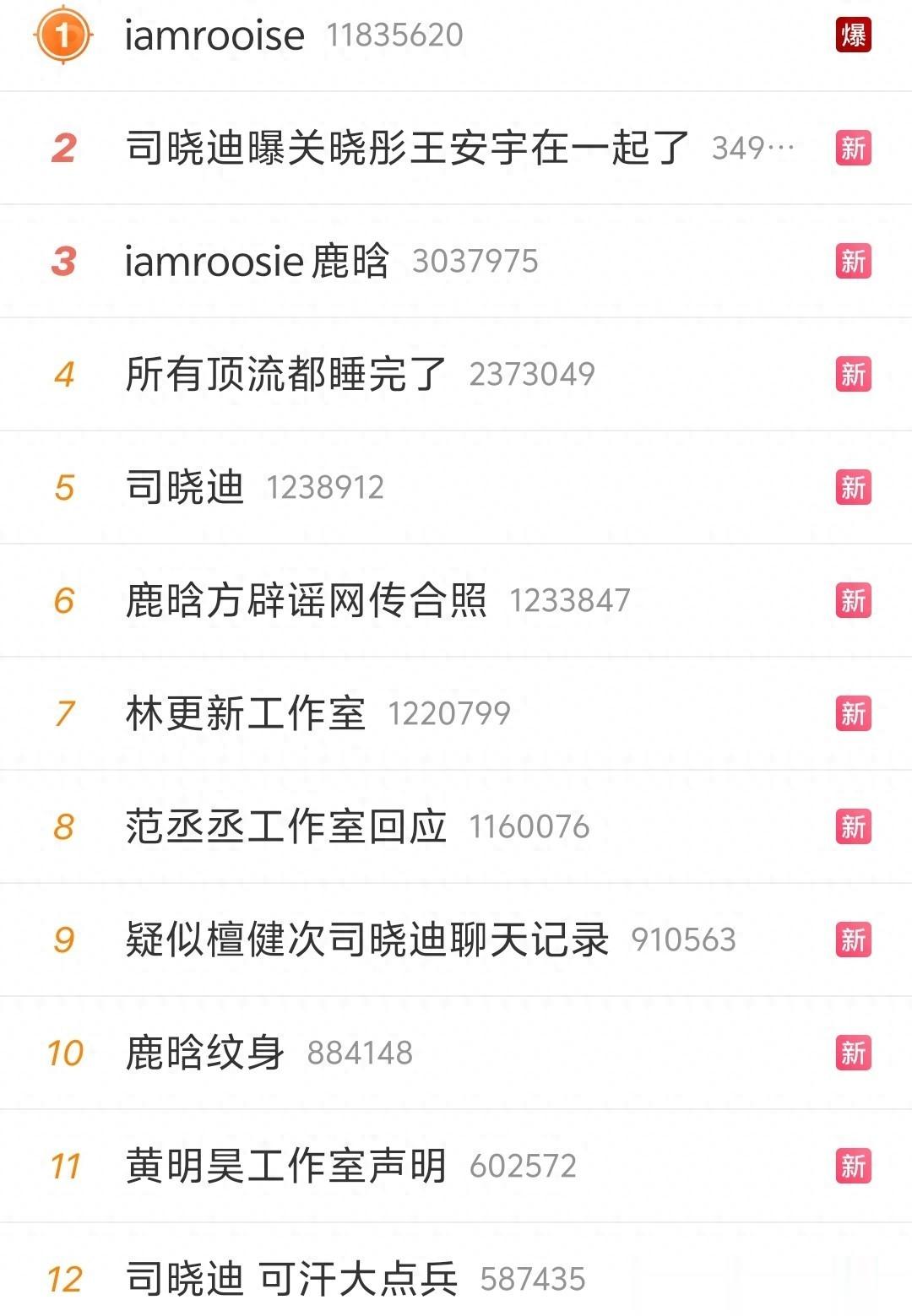View the topic 疑似檀健次司晓迪聊天记录

click(x=367, y=940)
